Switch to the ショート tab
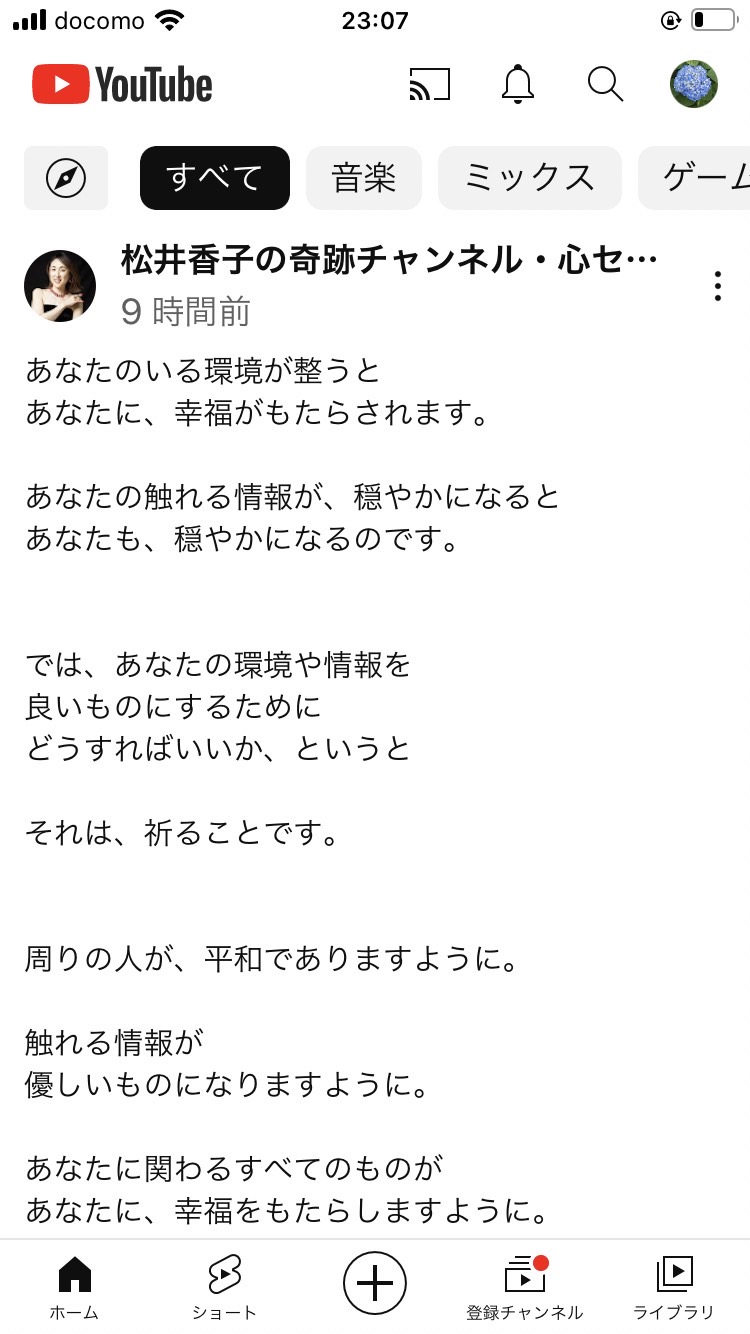This screenshot has height=1334, width=750. pyautogui.click(x=225, y=1288)
